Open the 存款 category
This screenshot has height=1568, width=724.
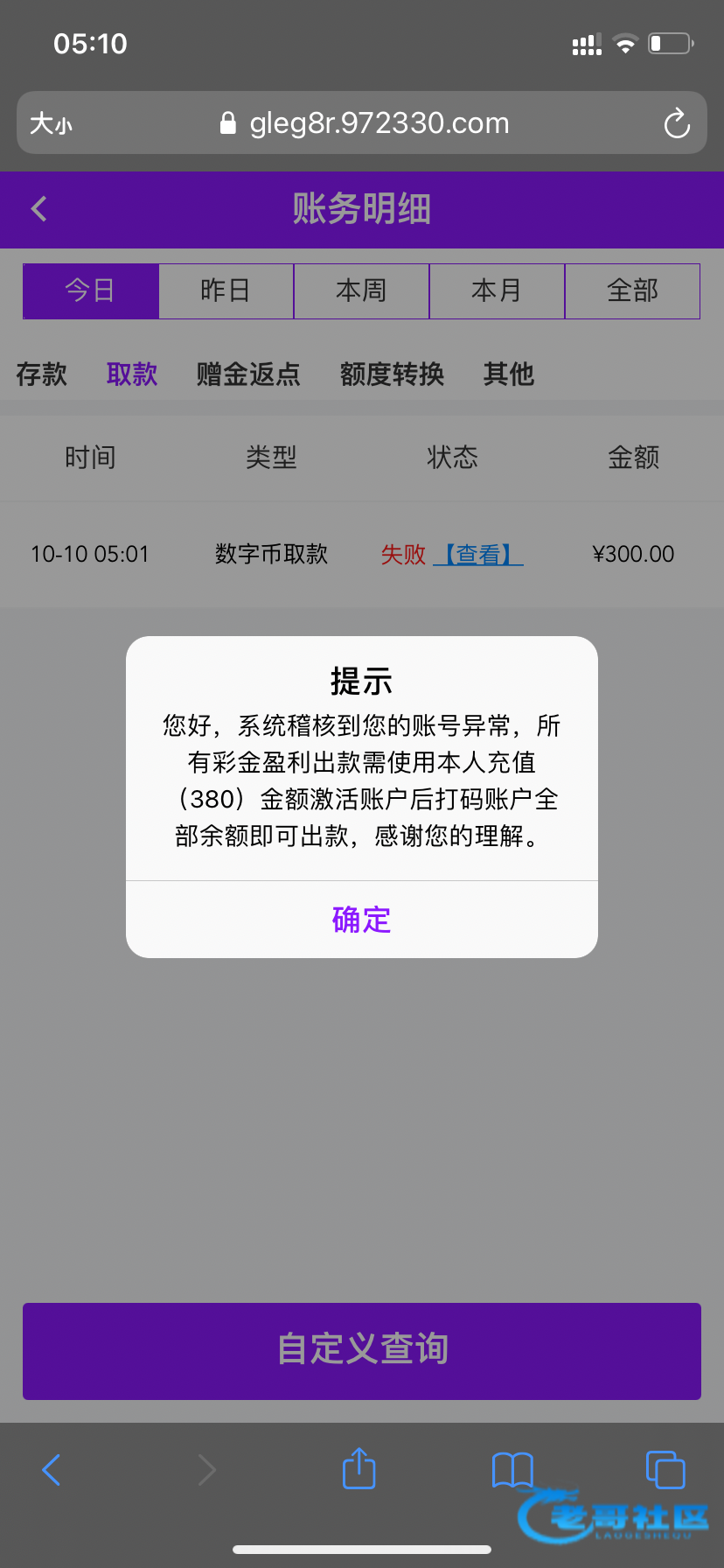click(42, 374)
